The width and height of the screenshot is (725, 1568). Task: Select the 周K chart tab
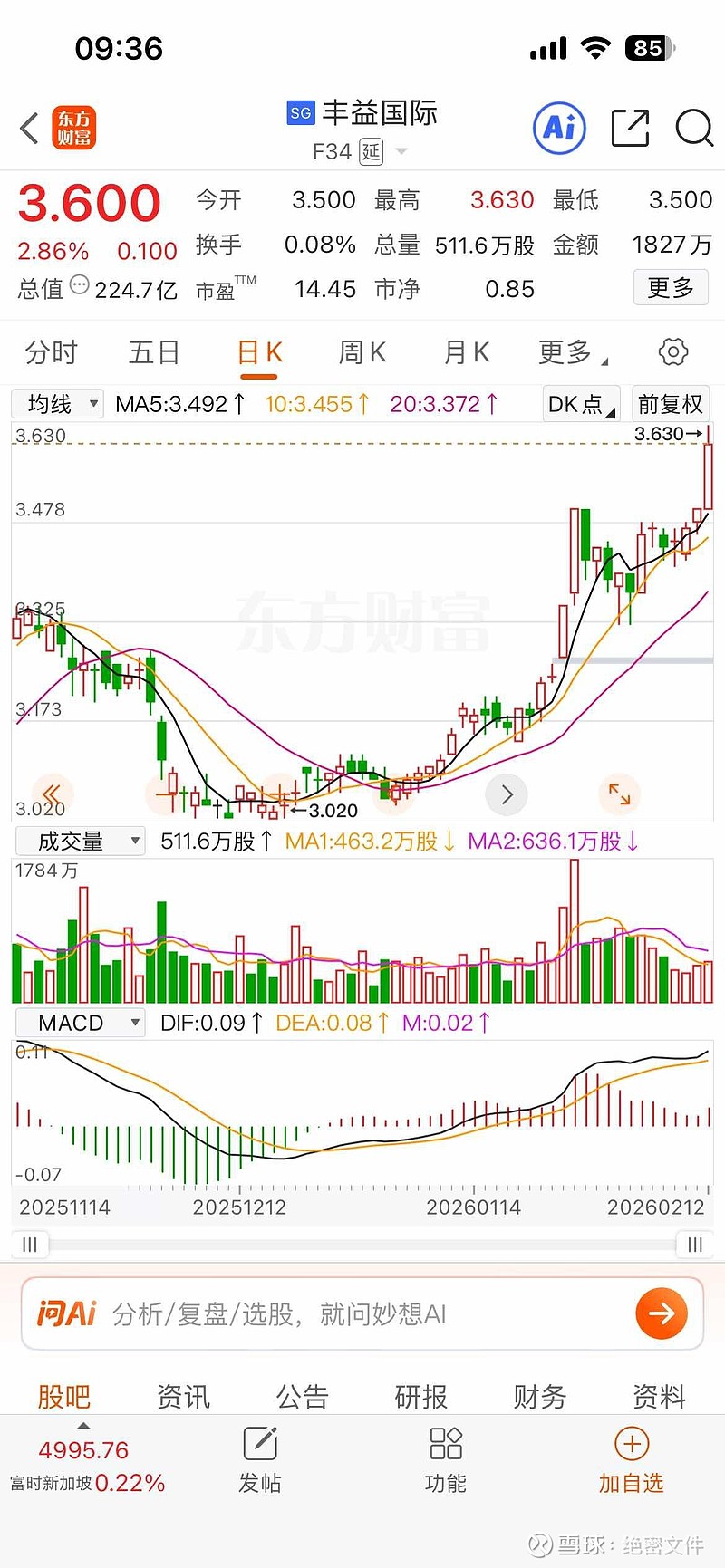pyautogui.click(x=362, y=352)
